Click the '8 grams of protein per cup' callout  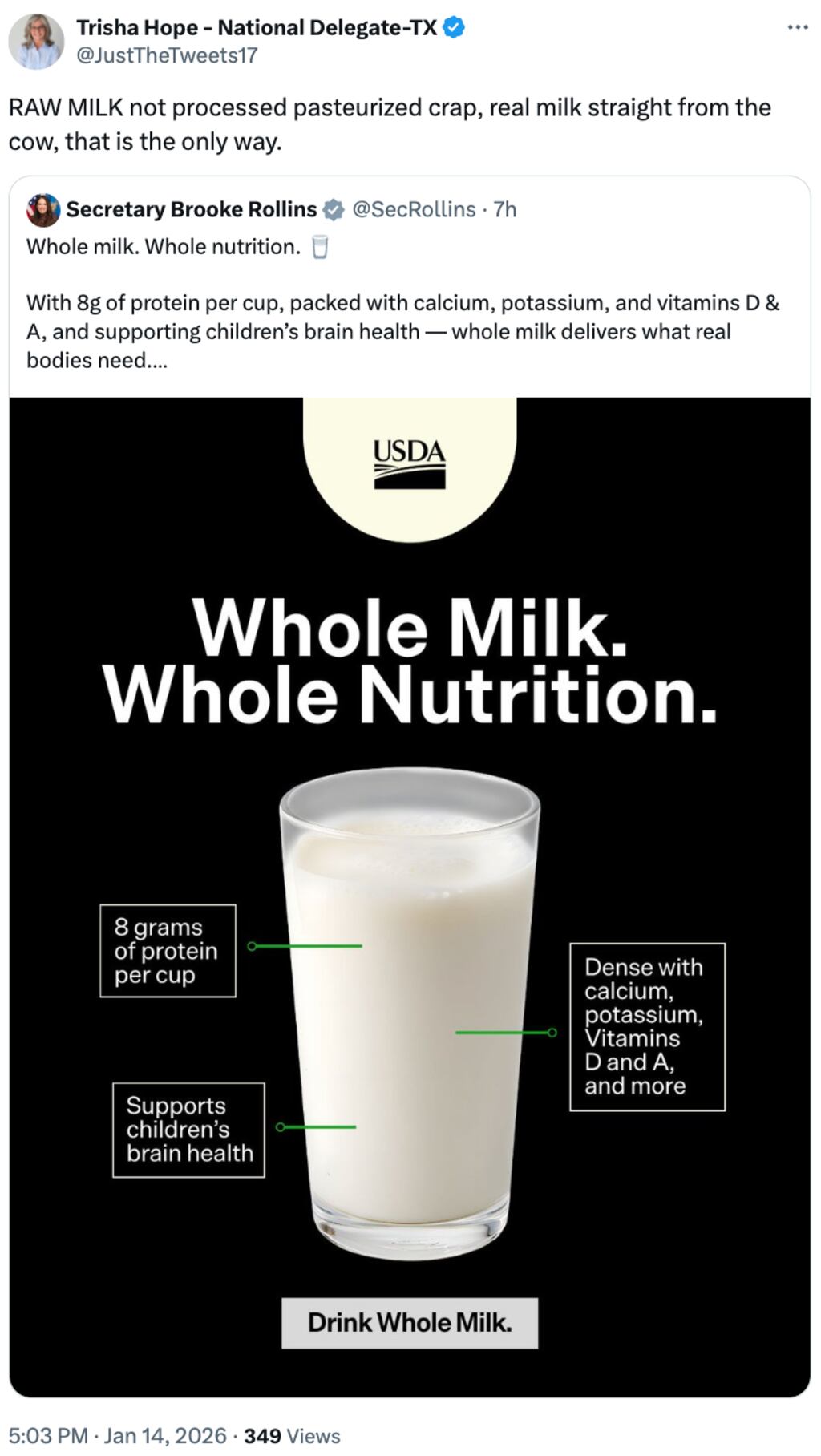(x=168, y=952)
